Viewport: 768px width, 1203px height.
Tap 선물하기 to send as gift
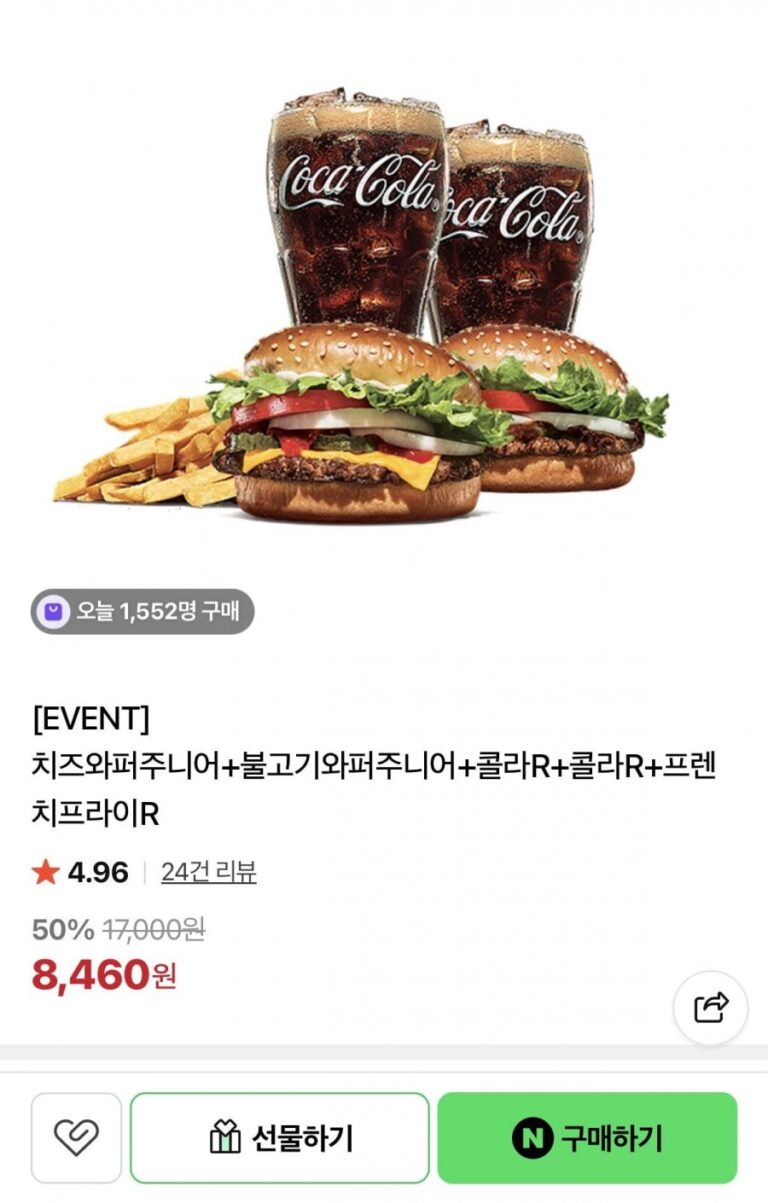[x=280, y=1138]
